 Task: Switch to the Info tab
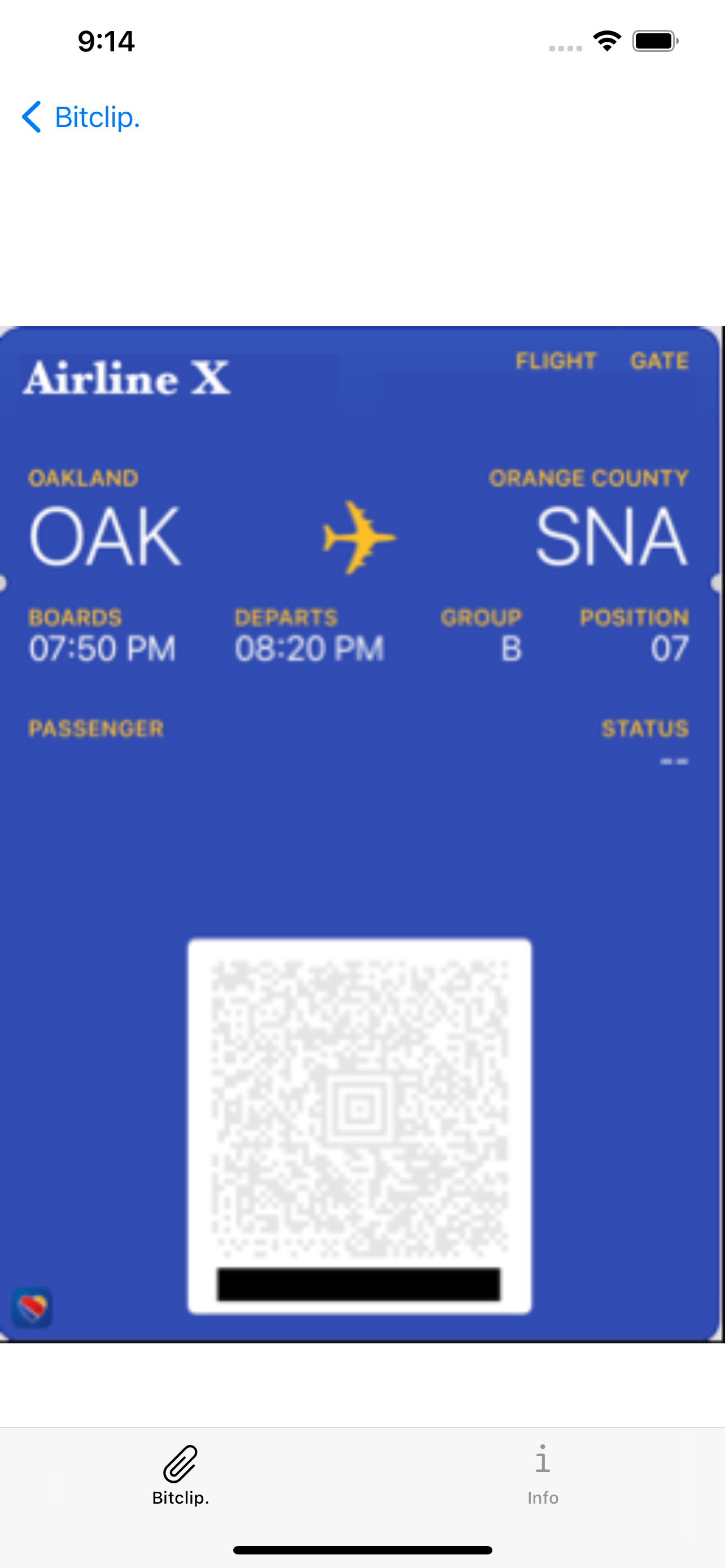(543, 1475)
